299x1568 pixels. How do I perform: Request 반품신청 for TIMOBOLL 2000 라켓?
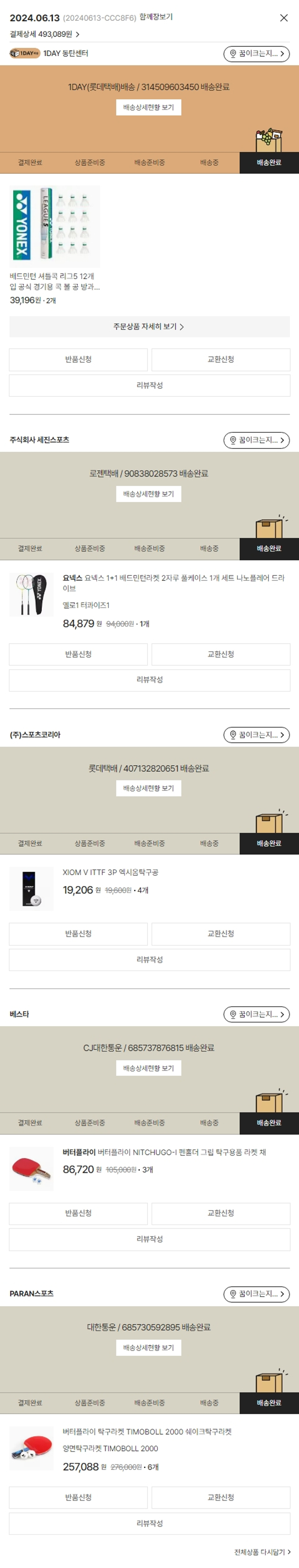(79, 1498)
